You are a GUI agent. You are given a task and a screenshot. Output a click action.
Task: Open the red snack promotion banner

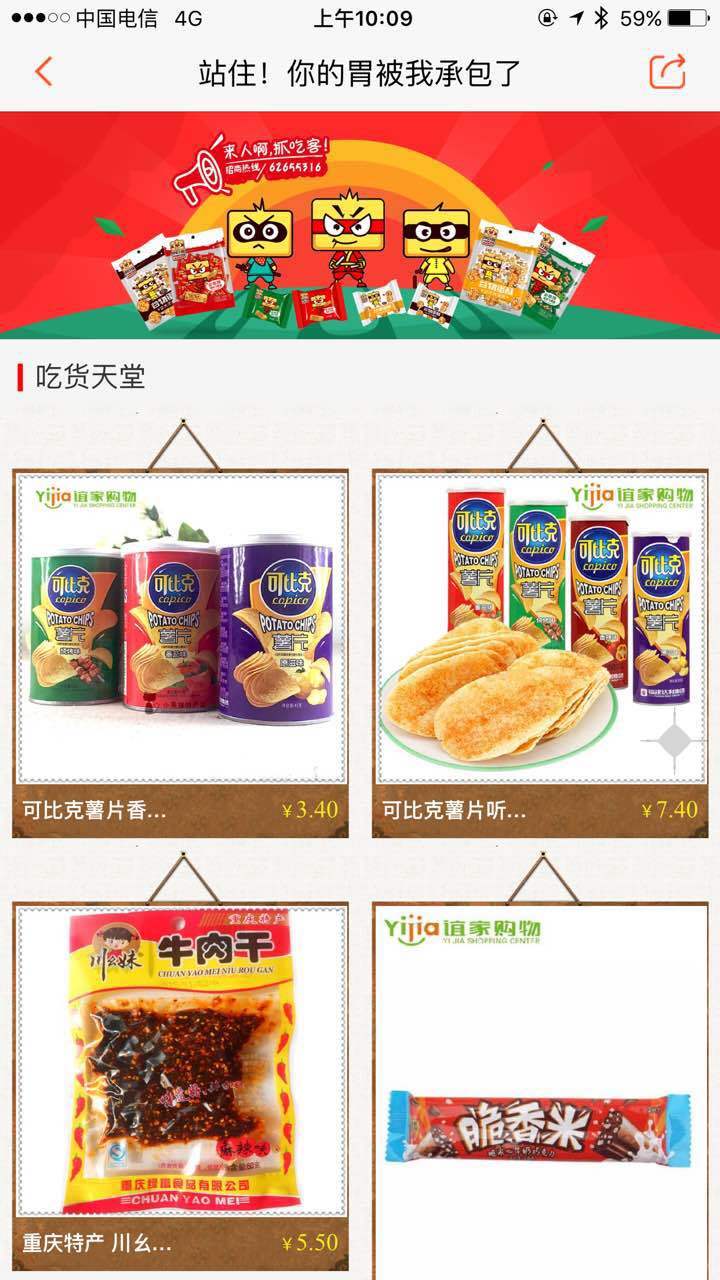(360, 225)
